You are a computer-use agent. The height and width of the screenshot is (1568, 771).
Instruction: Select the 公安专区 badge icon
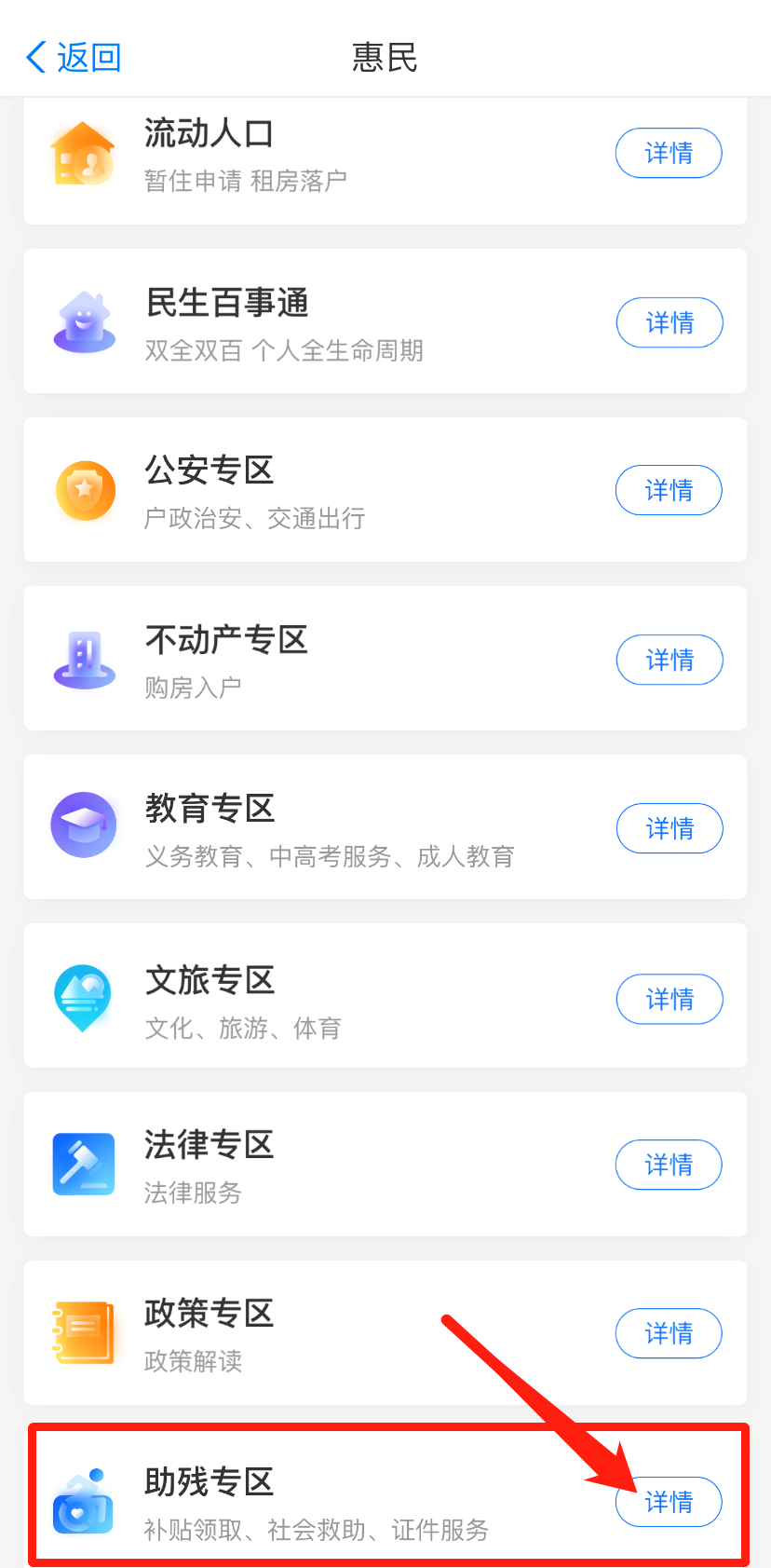click(84, 491)
